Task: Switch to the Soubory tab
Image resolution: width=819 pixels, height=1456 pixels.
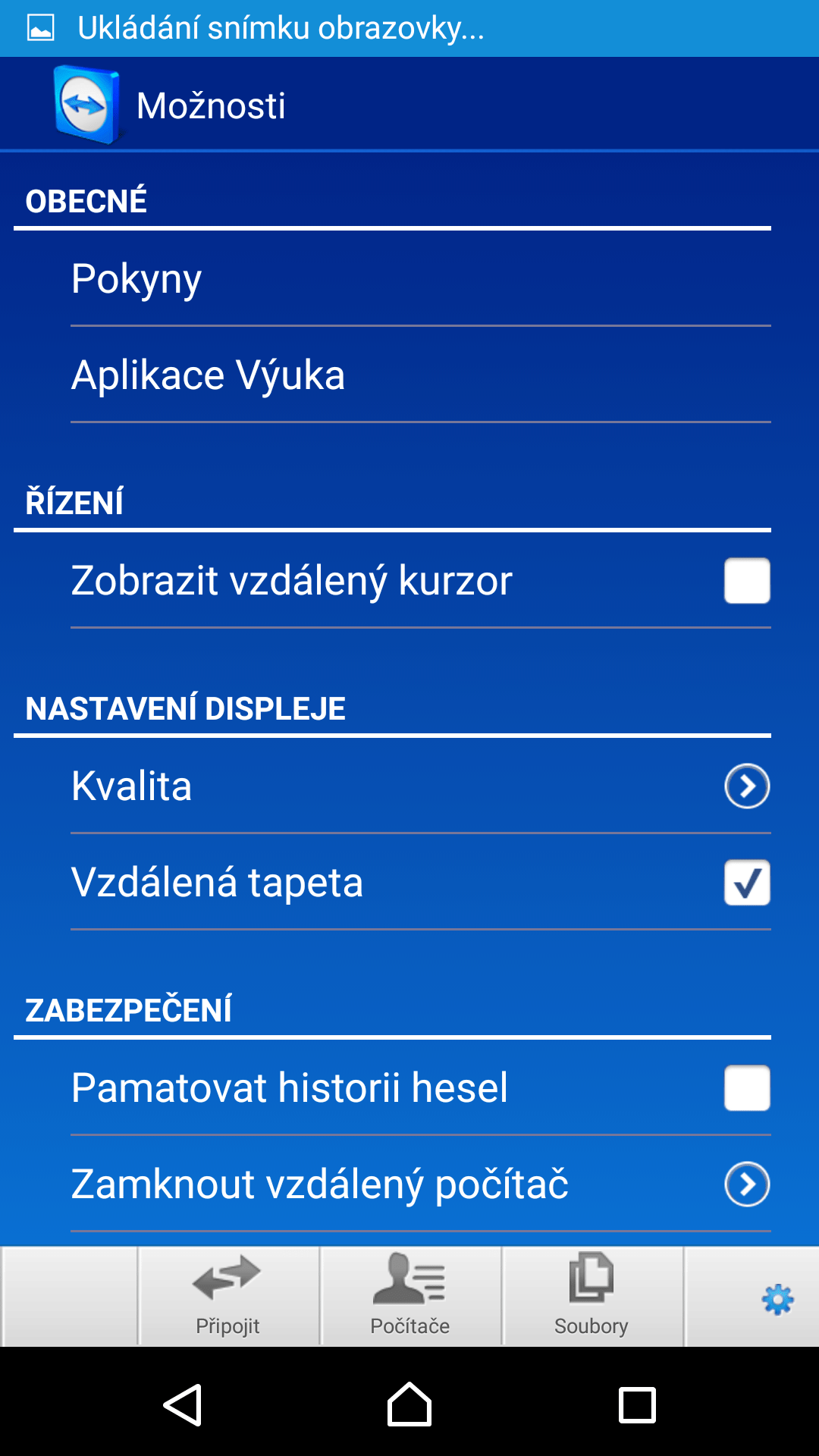Action: (x=592, y=1297)
